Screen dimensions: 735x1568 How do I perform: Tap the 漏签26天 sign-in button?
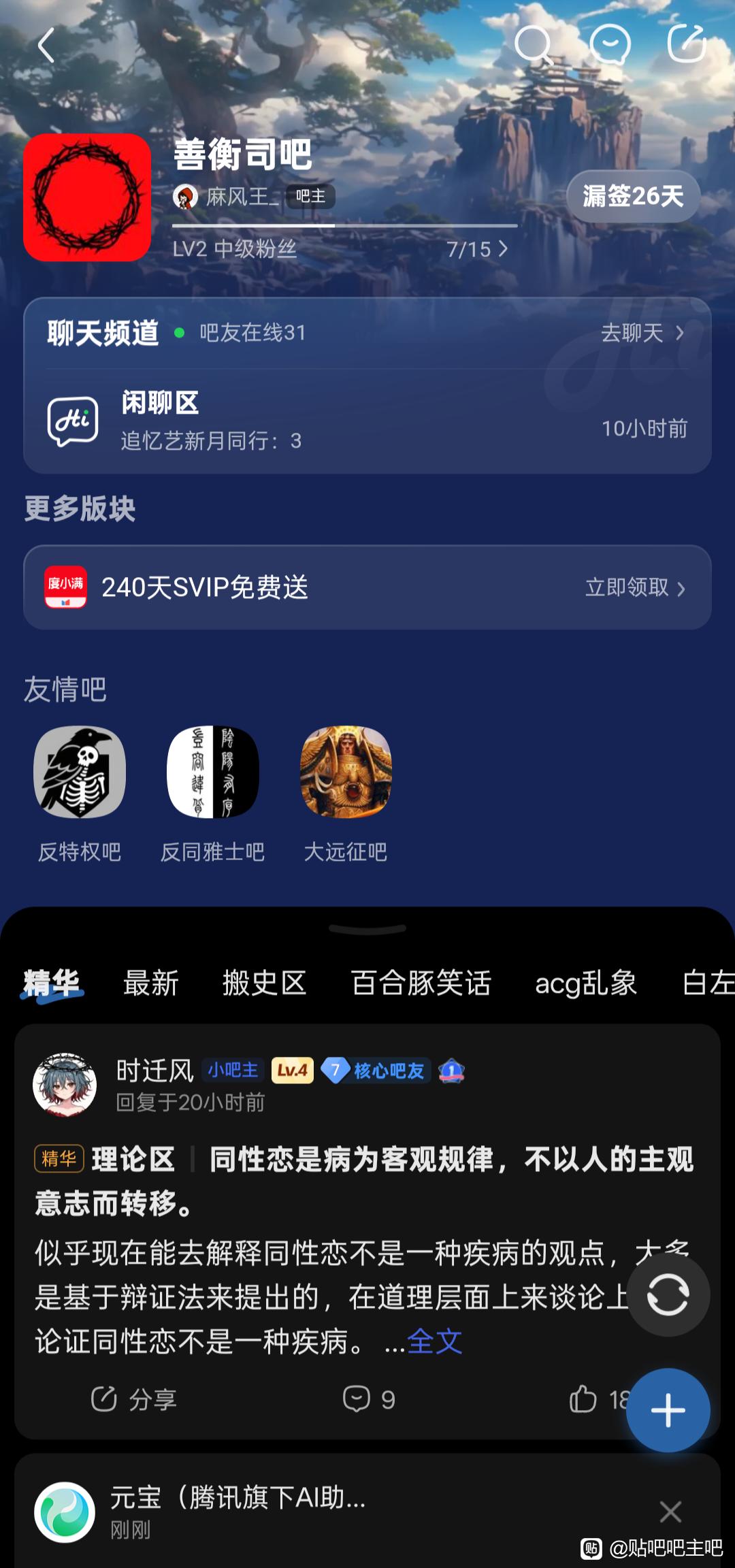633,197
